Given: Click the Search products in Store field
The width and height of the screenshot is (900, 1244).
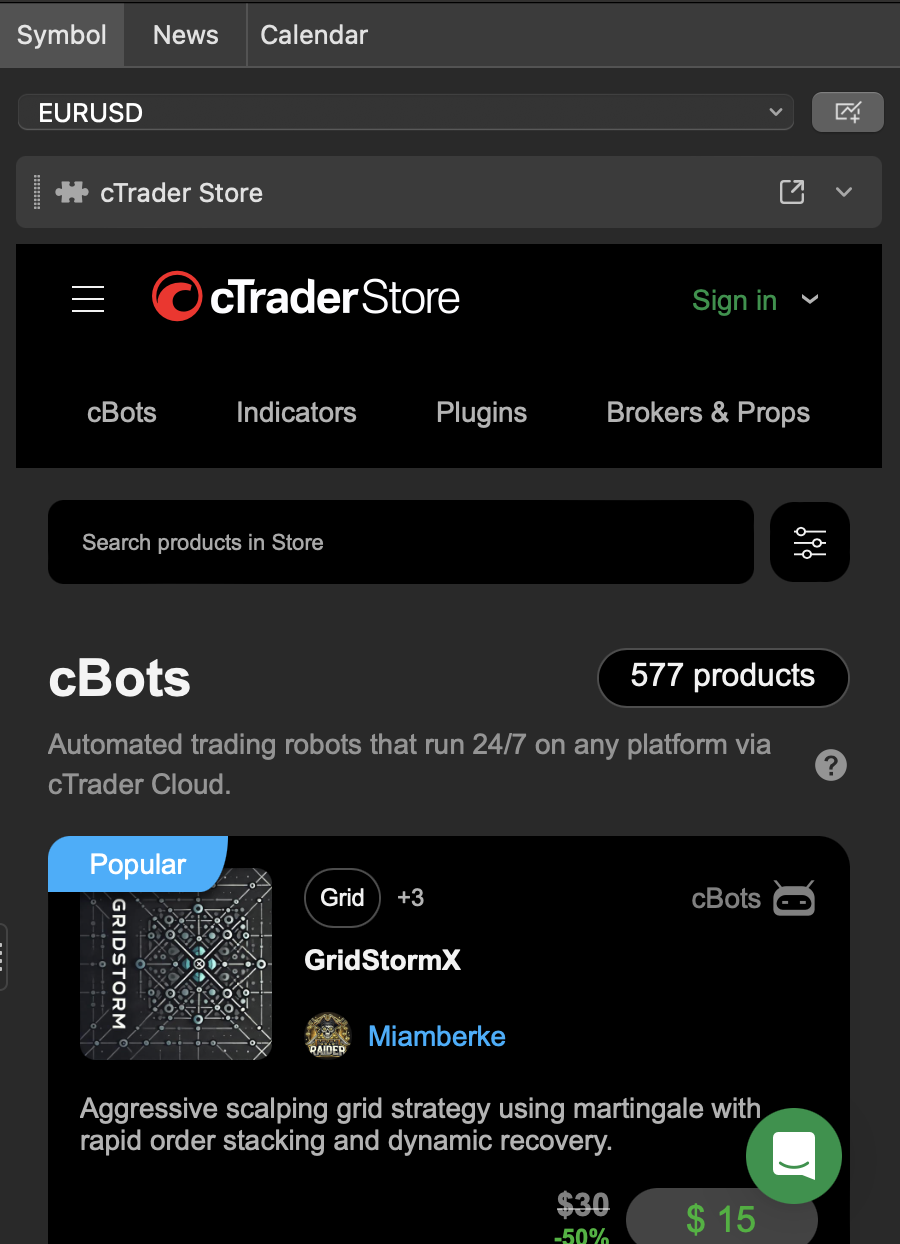Looking at the screenshot, I should tap(400, 542).
